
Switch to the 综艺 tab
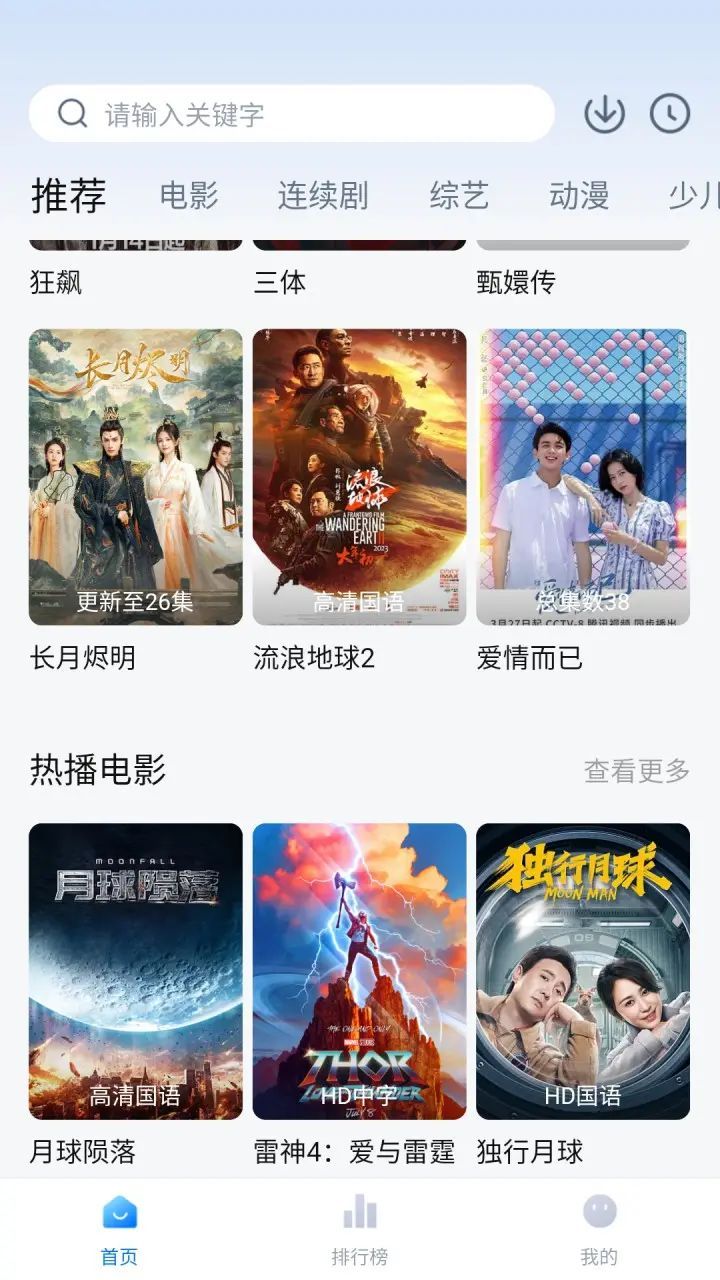click(x=459, y=196)
